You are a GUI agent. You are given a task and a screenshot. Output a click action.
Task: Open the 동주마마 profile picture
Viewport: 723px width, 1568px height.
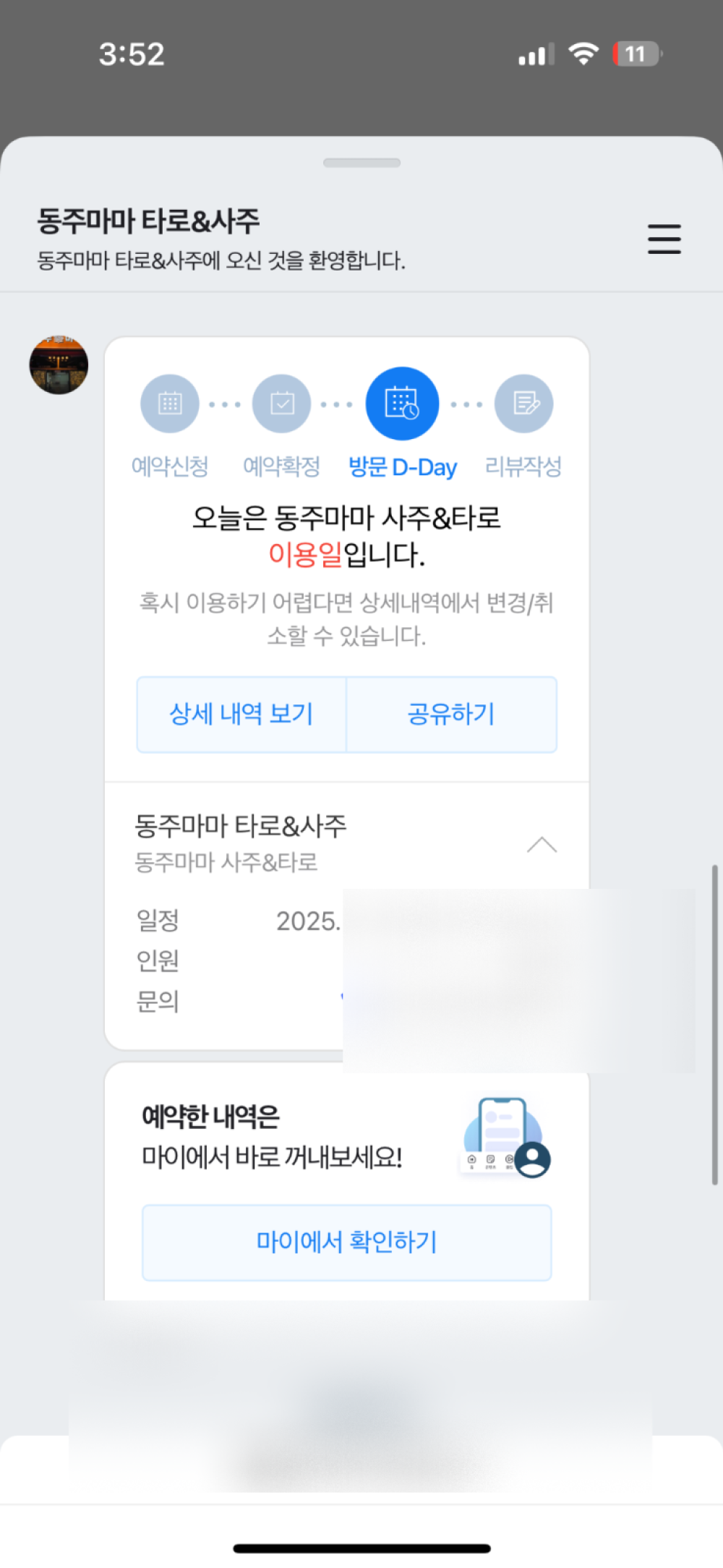coord(59,365)
